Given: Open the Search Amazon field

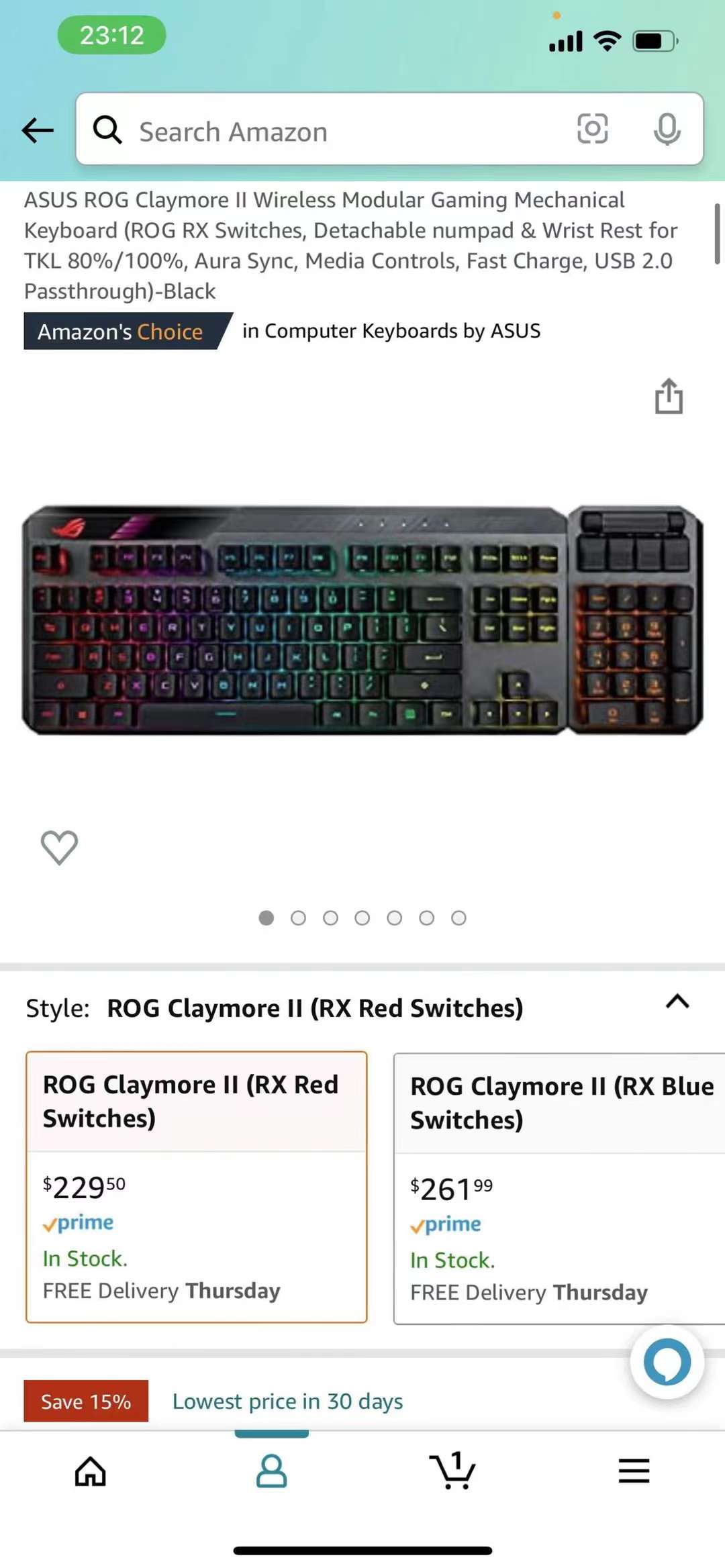Looking at the screenshot, I should click(336, 130).
